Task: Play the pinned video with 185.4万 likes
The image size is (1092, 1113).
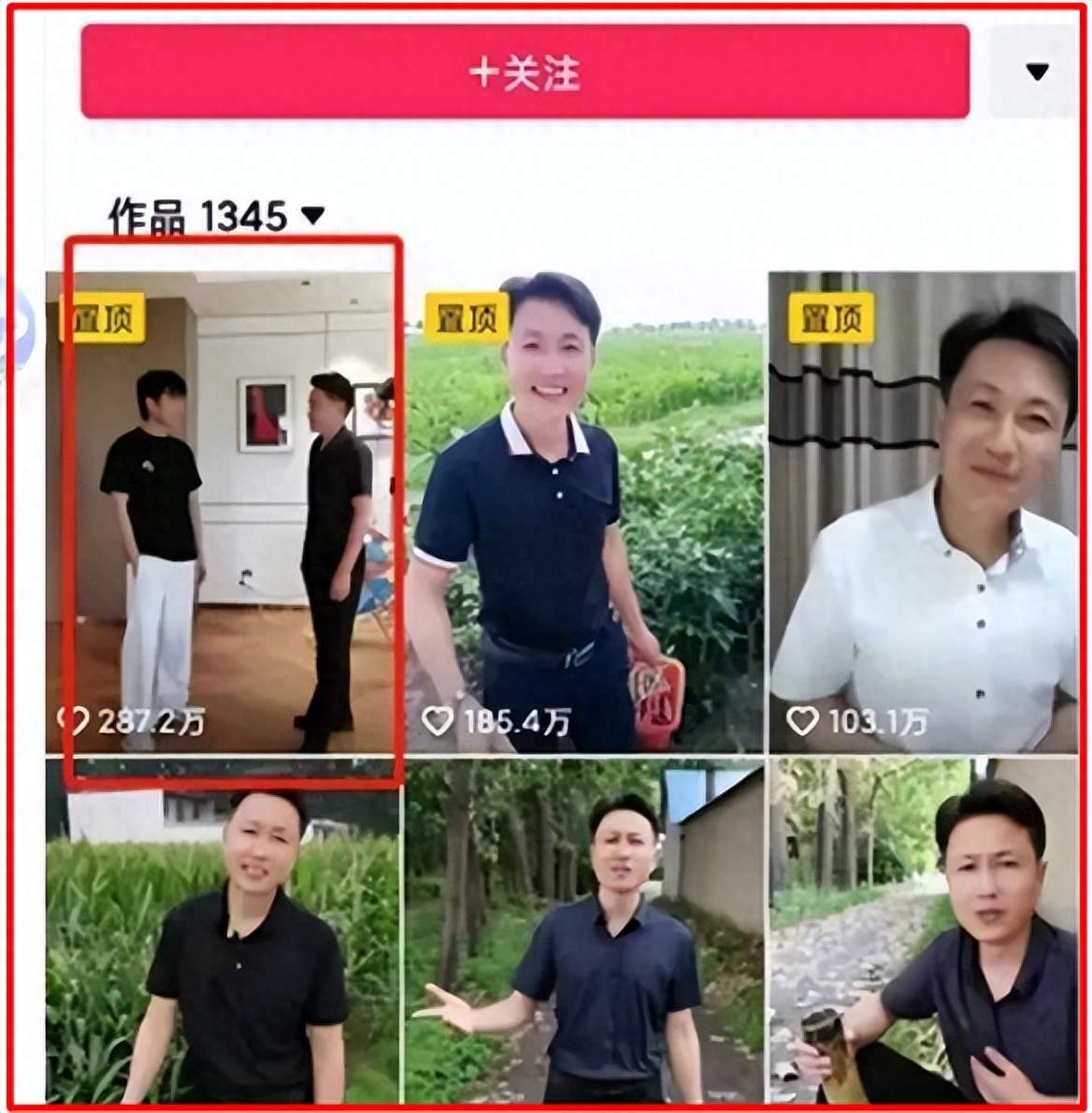Action: (585, 513)
